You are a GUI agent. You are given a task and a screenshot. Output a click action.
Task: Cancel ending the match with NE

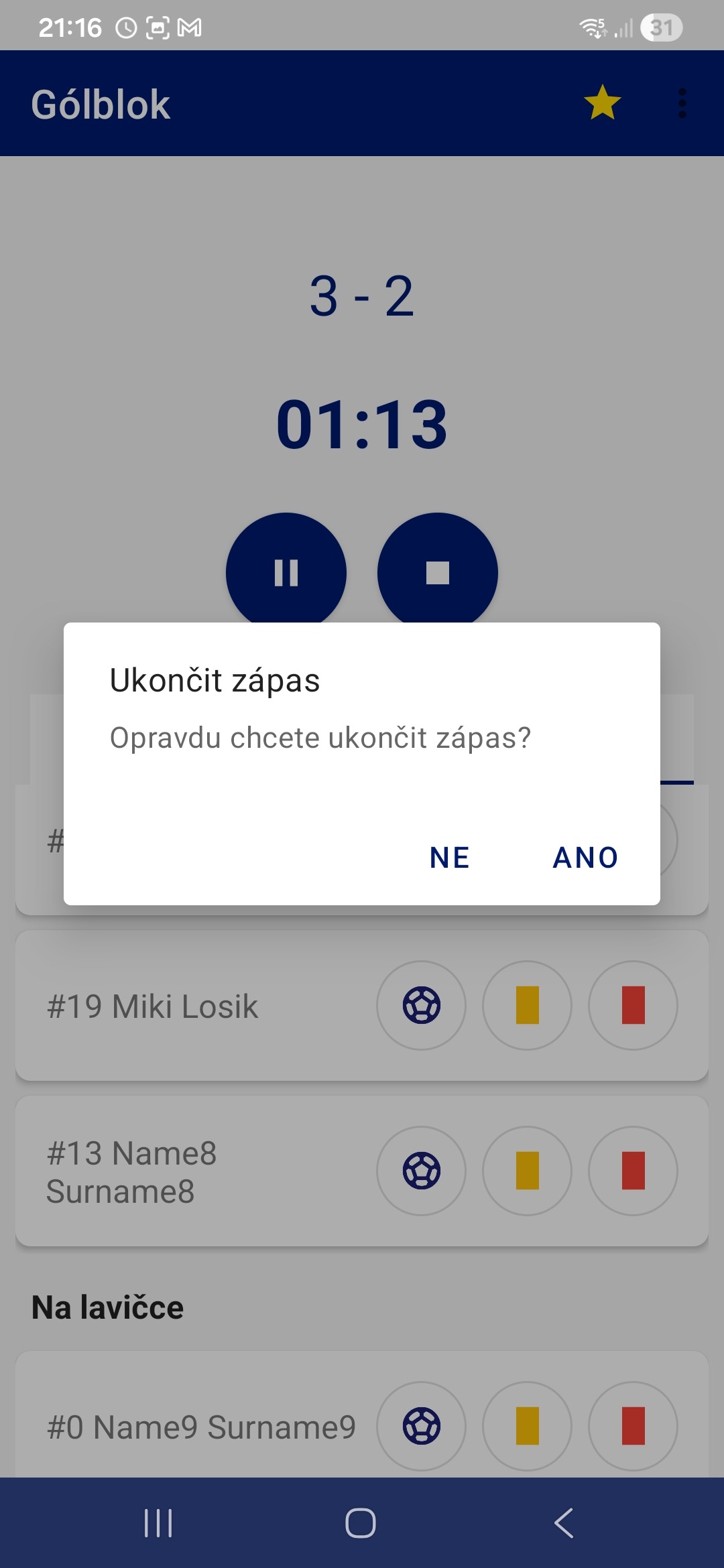point(449,857)
